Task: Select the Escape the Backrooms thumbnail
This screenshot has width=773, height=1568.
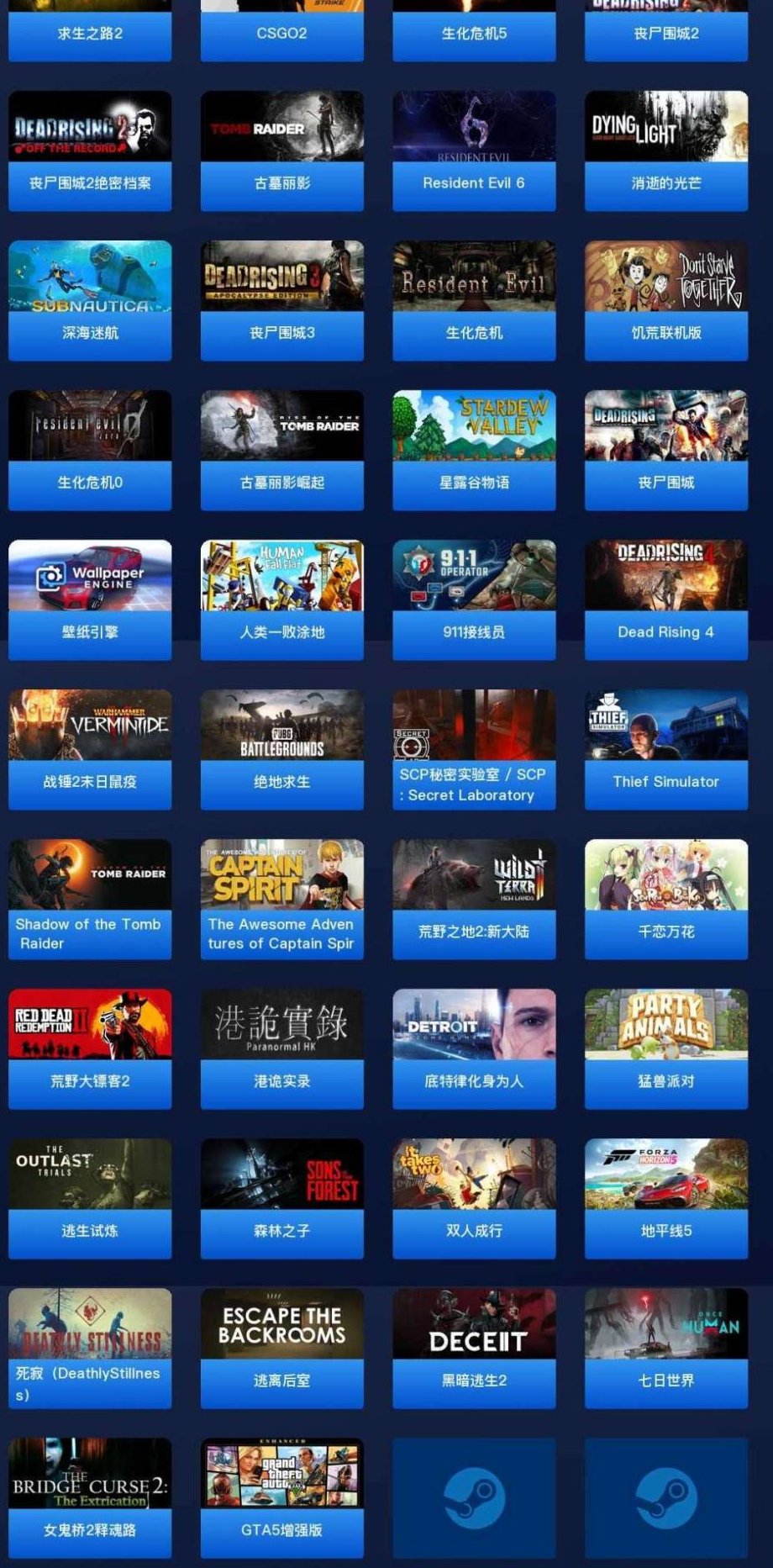Action: point(281,1324)
